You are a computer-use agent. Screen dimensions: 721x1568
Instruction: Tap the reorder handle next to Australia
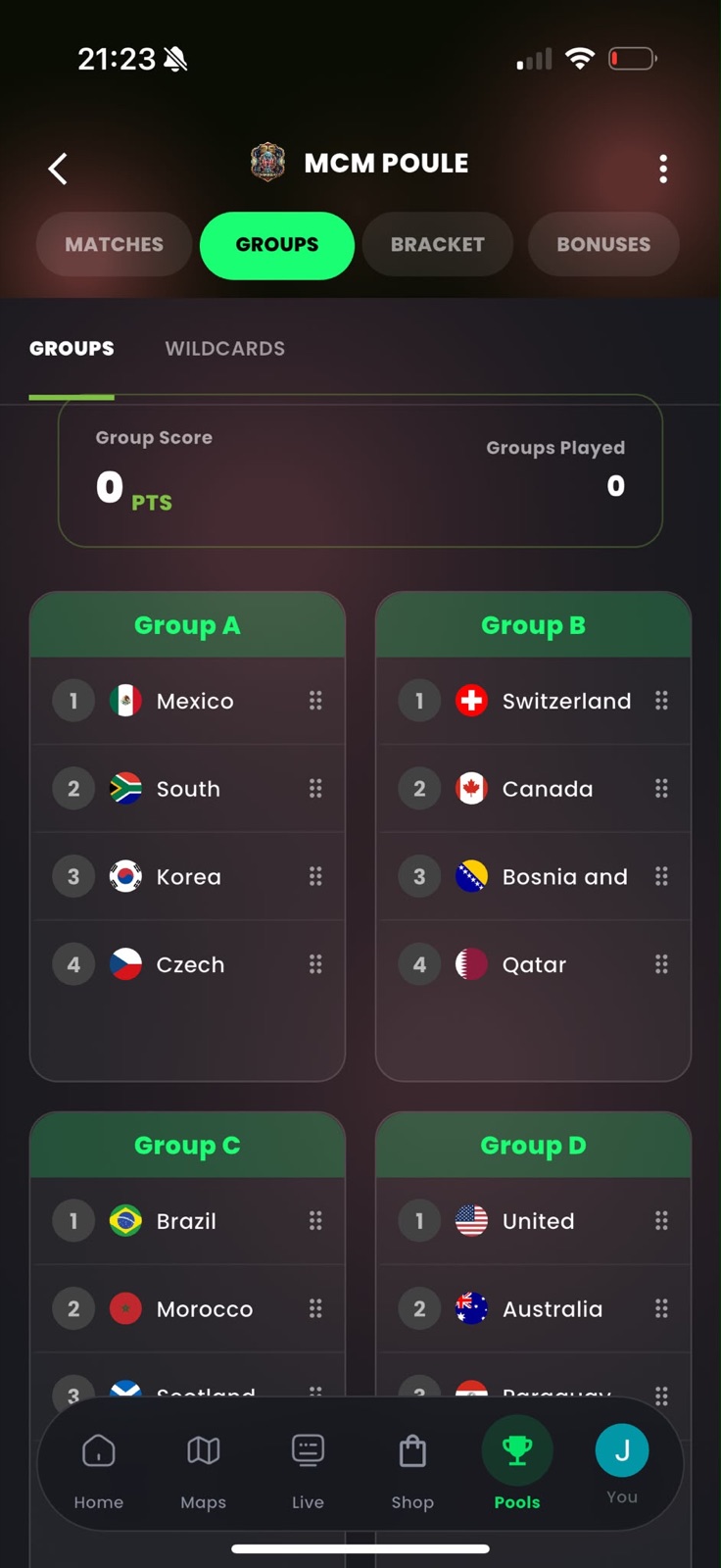(x=661, y=1308)
